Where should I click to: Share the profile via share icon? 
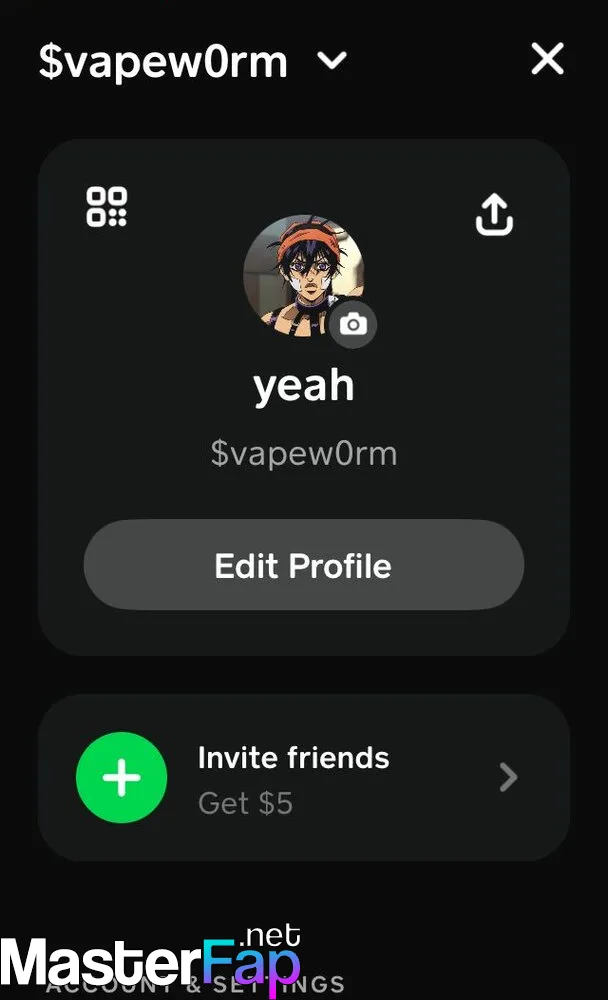(x=494, y=215)
